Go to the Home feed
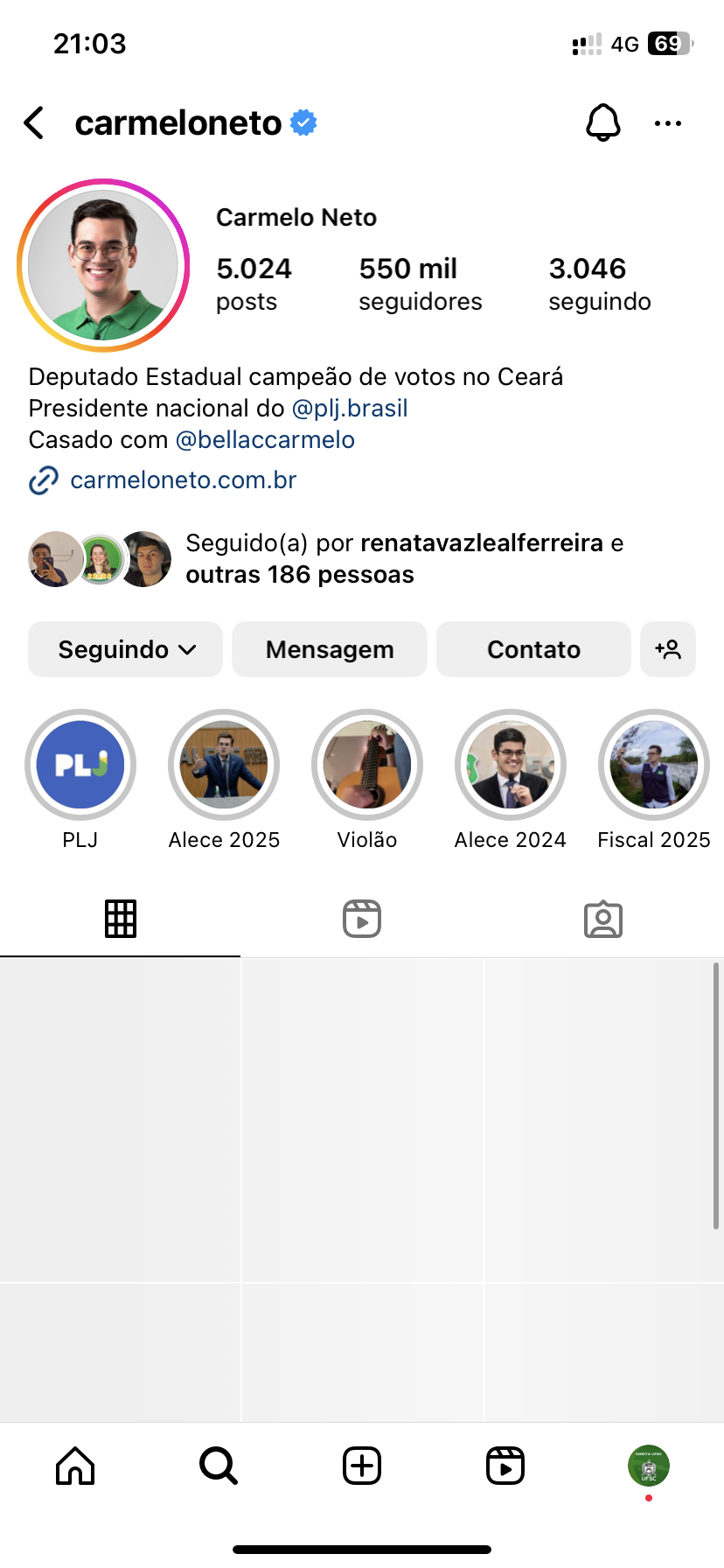 click(x=75, y=1466)
